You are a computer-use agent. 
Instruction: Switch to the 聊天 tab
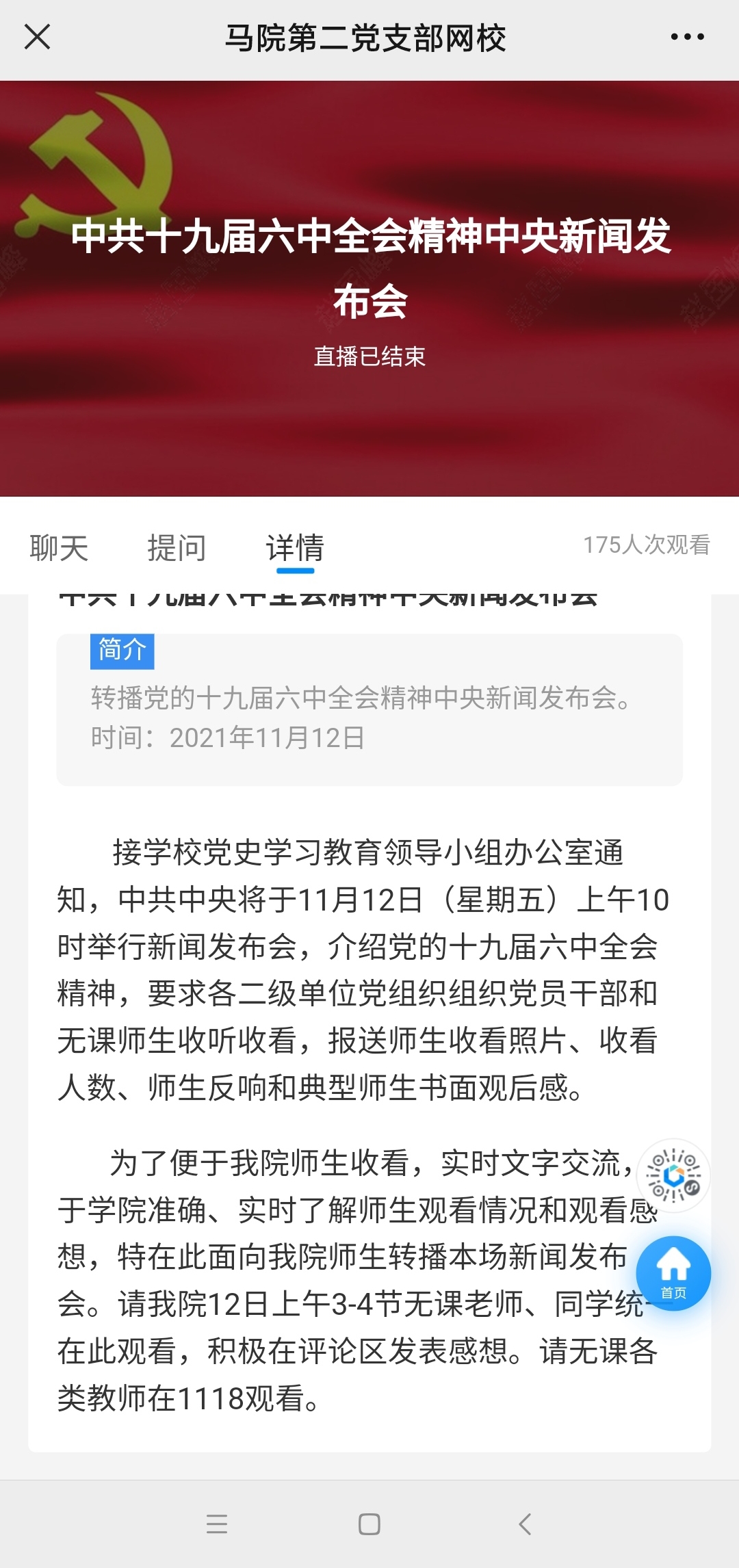[59, 548]
